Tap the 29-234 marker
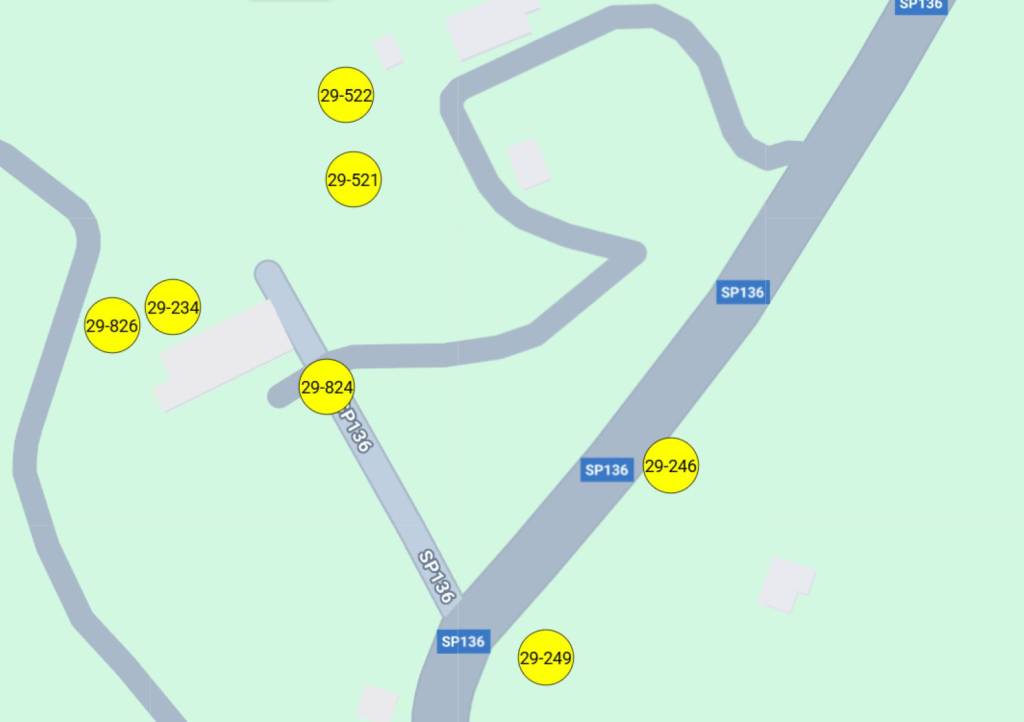Image resolution: width=1024 pixels, height=722 pixels. 173,307
